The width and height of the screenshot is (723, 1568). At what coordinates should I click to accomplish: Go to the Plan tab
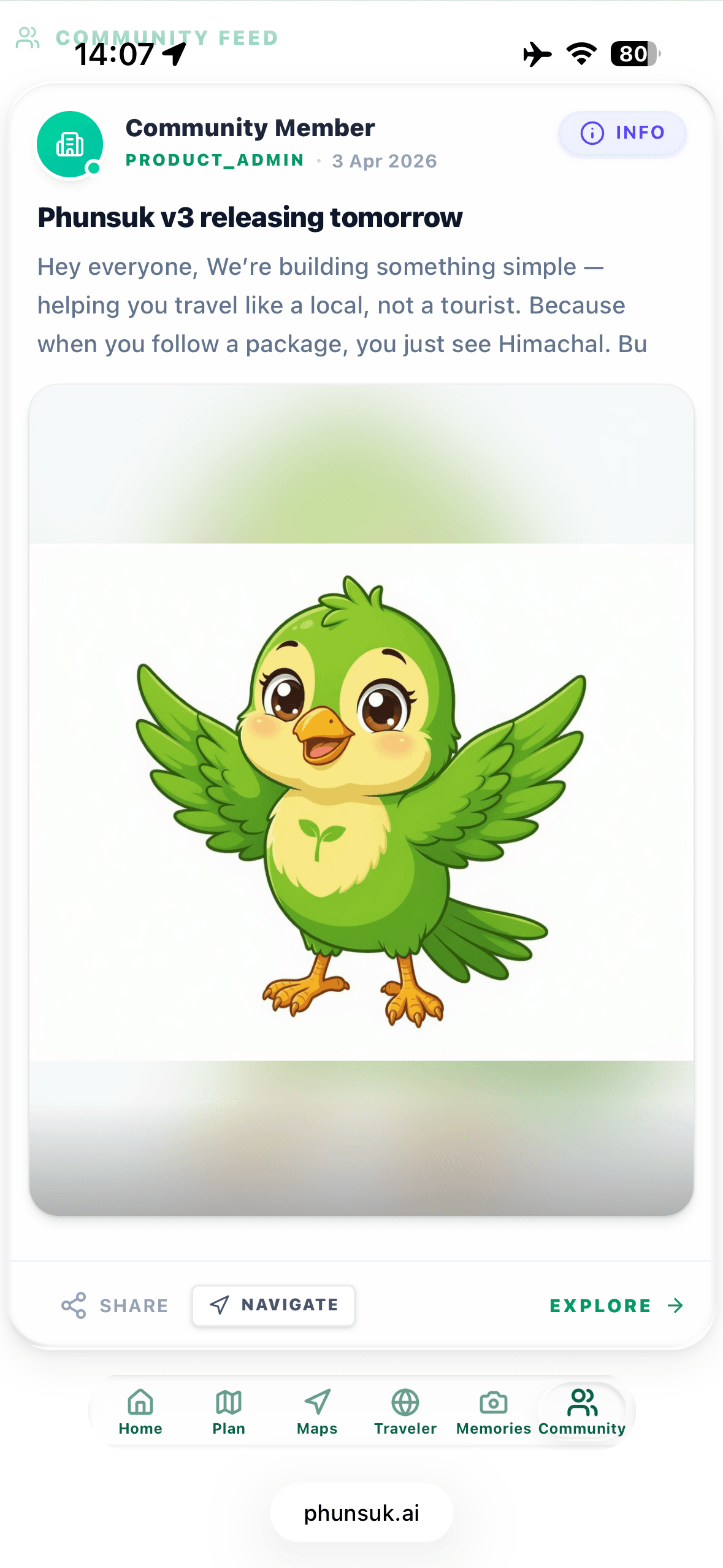(x=229, y=1412)
